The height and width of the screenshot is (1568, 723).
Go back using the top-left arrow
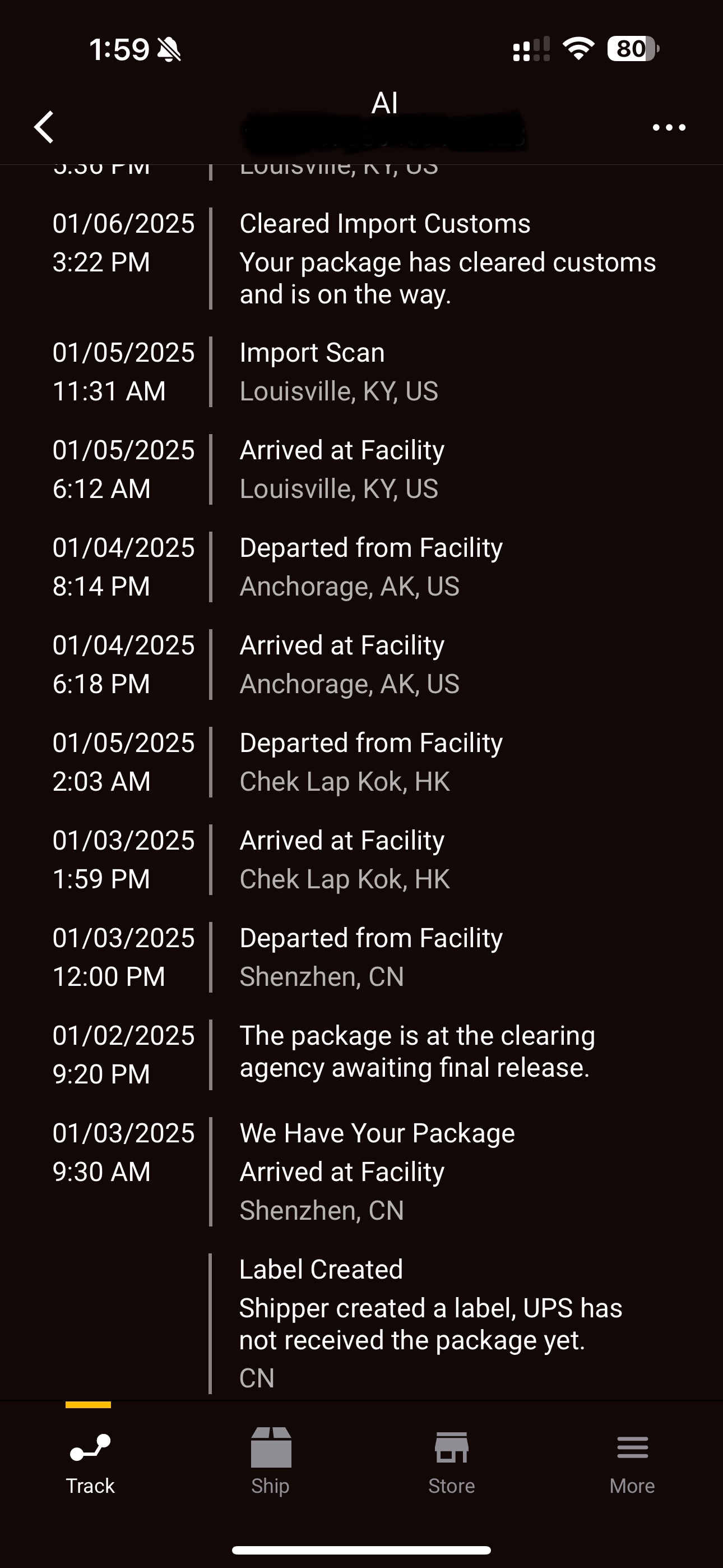pyautogui.click(x=44, y=127)
